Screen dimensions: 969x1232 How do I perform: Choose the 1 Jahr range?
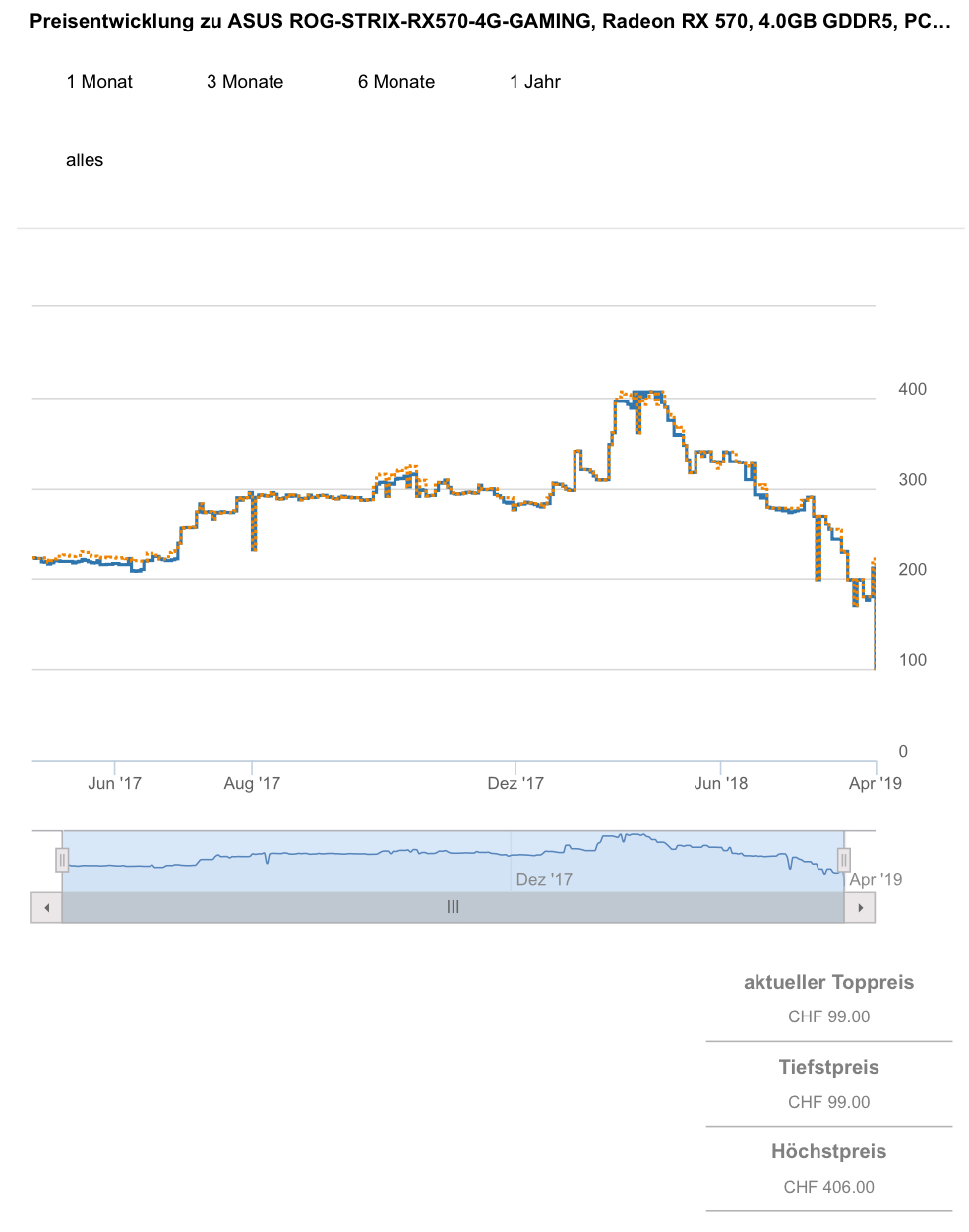click(535, 82)
